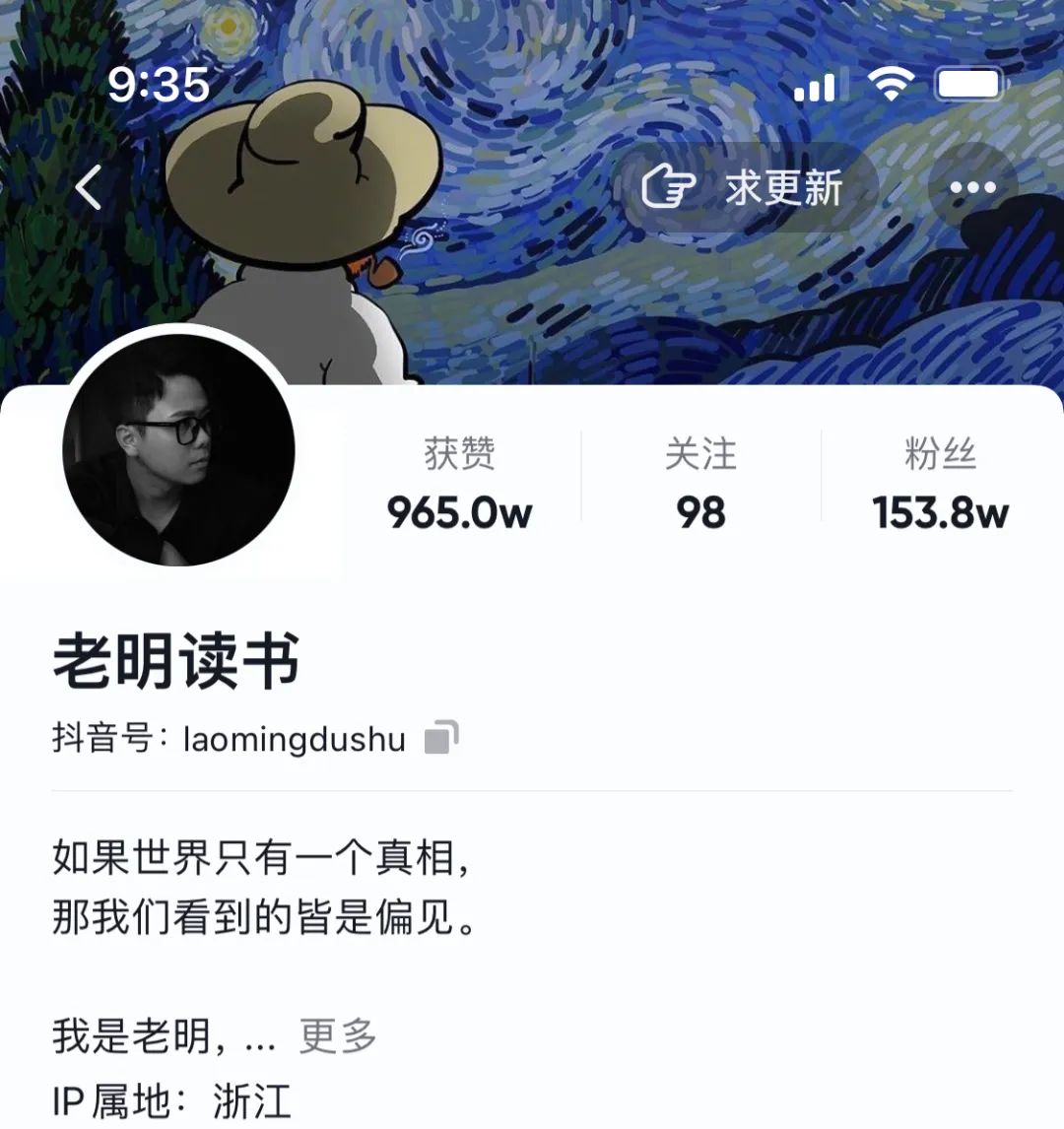Screen dimensions: 1064x1129
Task: Open the follower list via 粉丝 153.8w
Action: point(939,483)
